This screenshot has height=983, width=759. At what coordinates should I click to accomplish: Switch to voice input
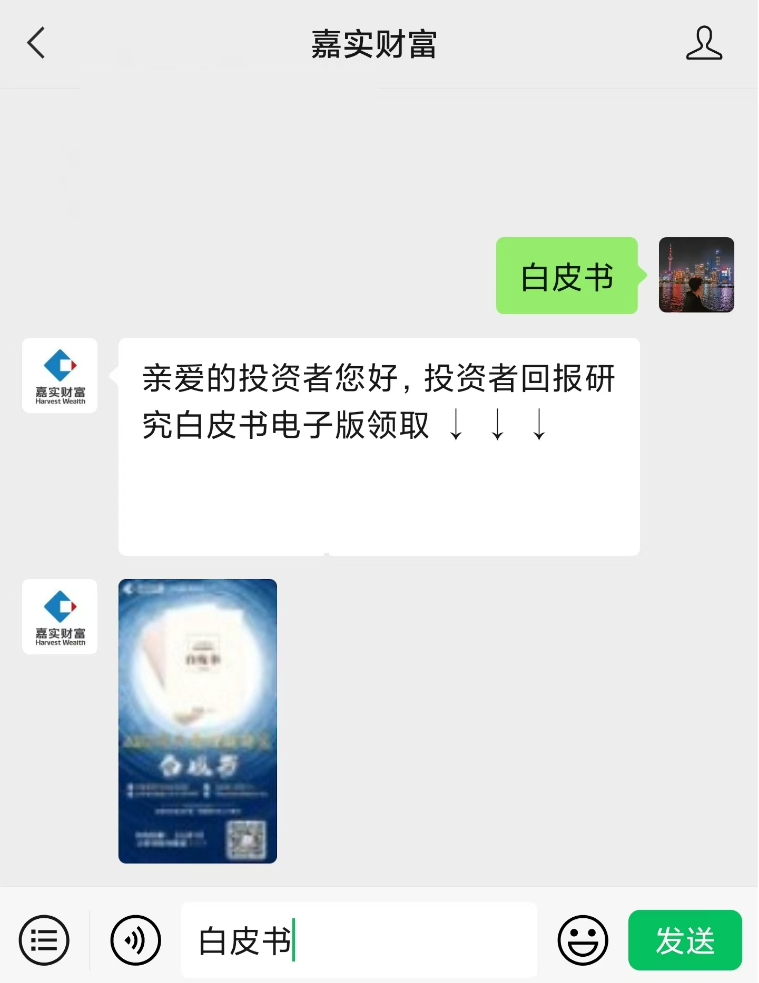pos(135,940)
